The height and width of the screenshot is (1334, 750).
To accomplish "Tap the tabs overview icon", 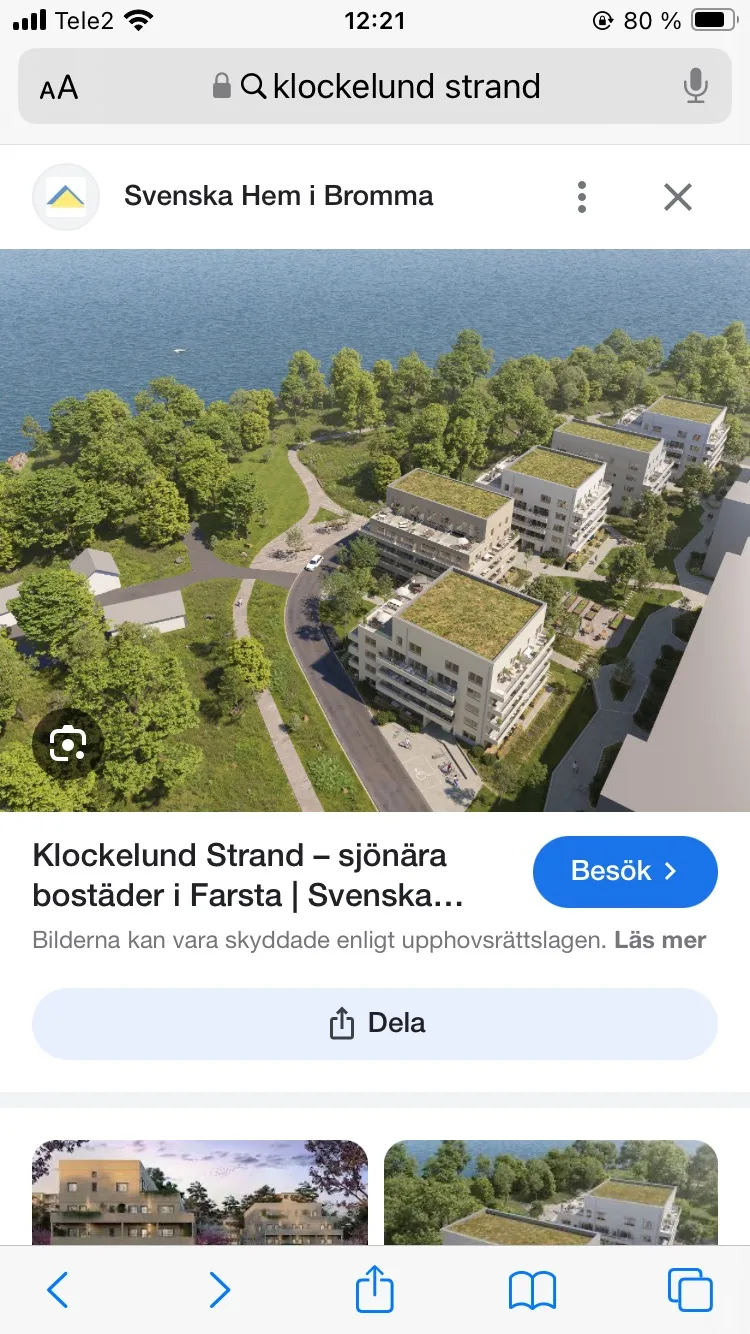I will coord(688,1290).
